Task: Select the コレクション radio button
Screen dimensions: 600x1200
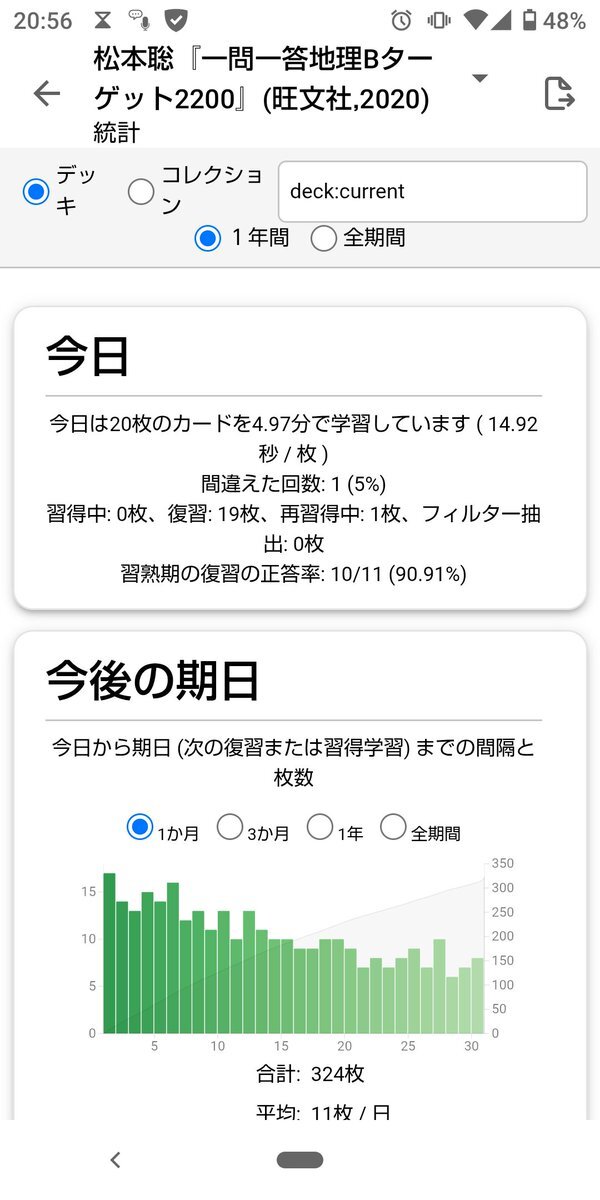Action: click(x=141, y=192)
